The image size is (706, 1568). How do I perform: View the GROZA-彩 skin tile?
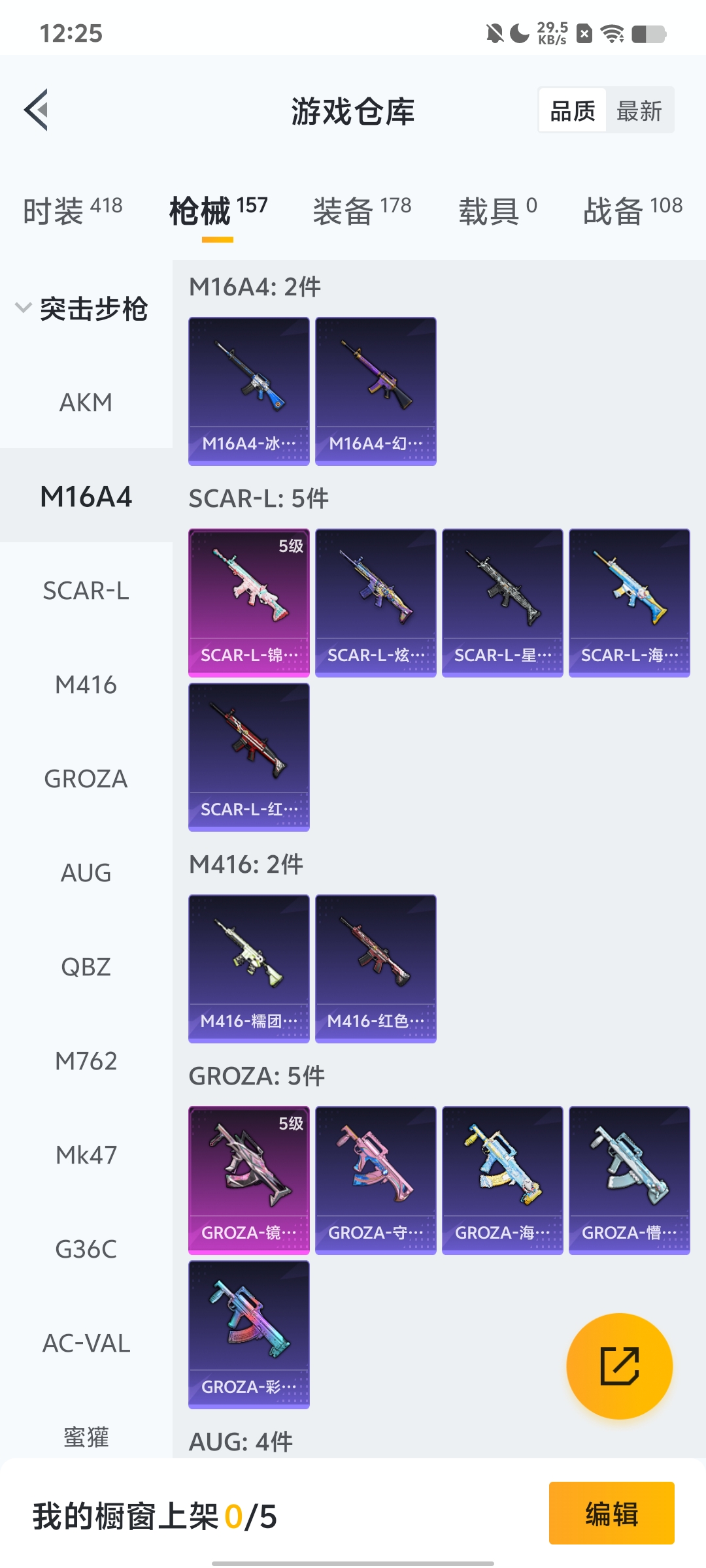(x=248, y=1334)
